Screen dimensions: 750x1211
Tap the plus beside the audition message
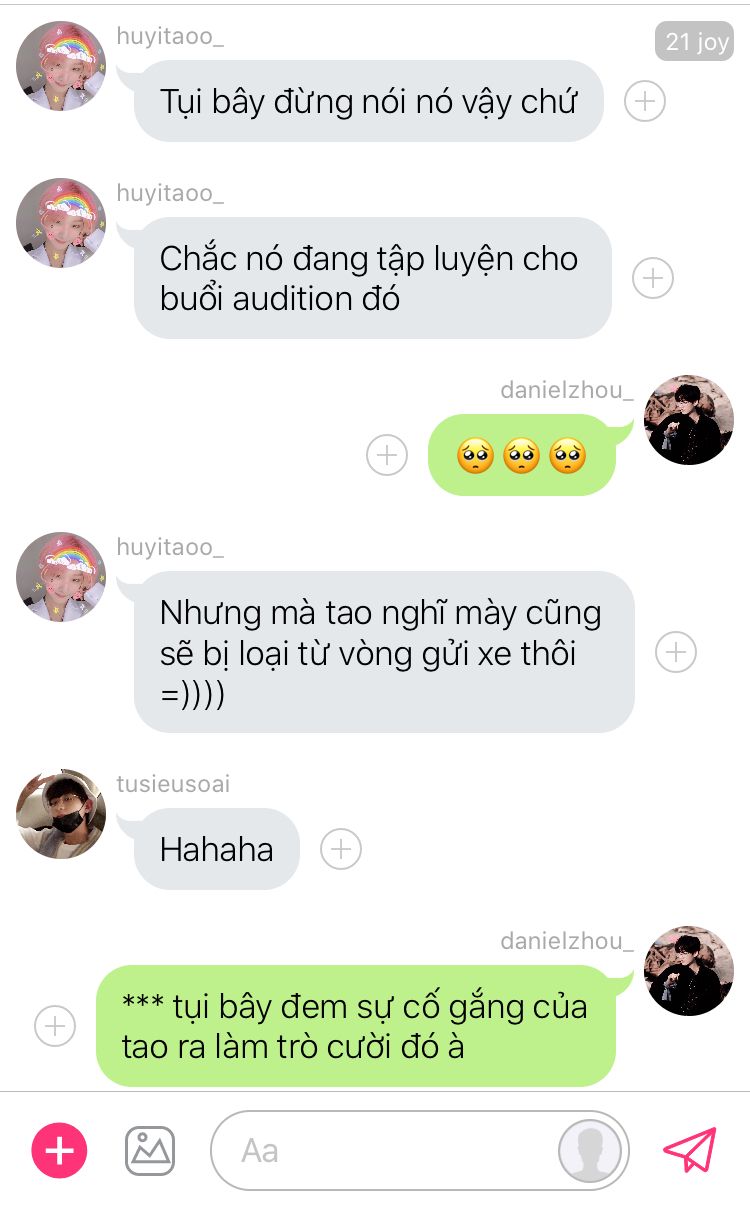[653, 278]
